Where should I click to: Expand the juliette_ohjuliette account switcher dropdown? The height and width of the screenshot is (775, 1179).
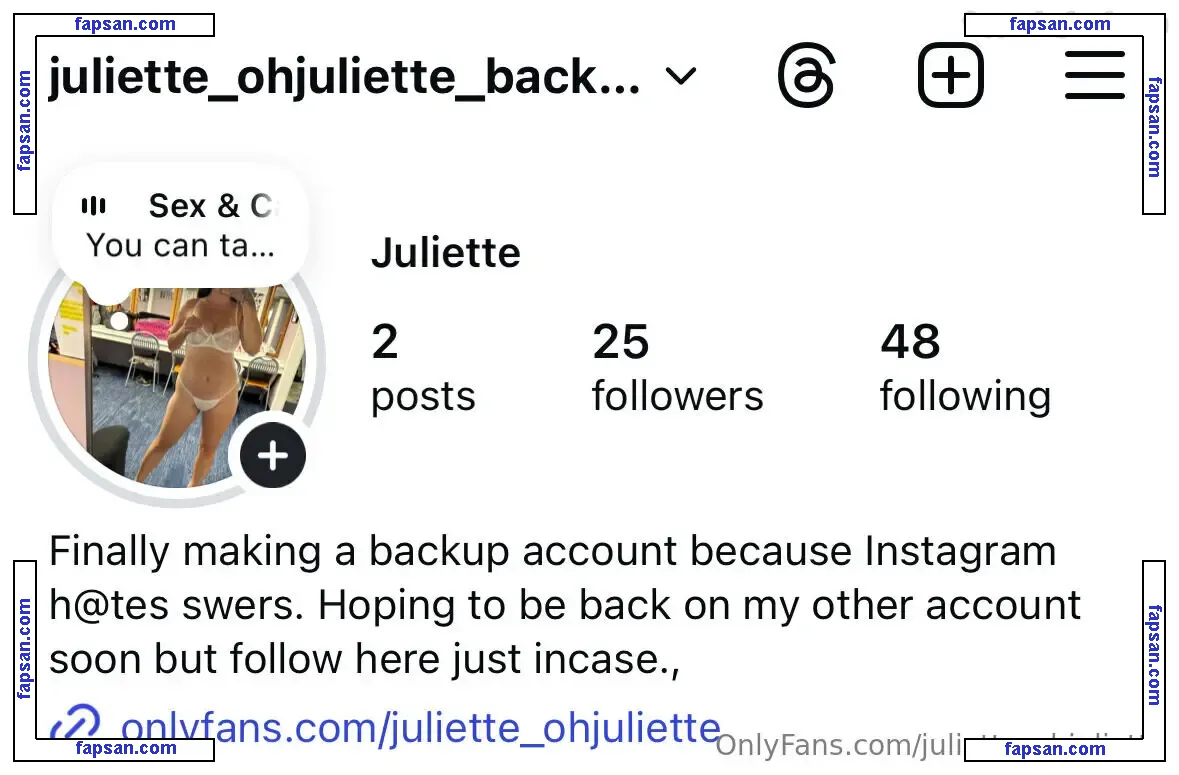coord(680,77)
